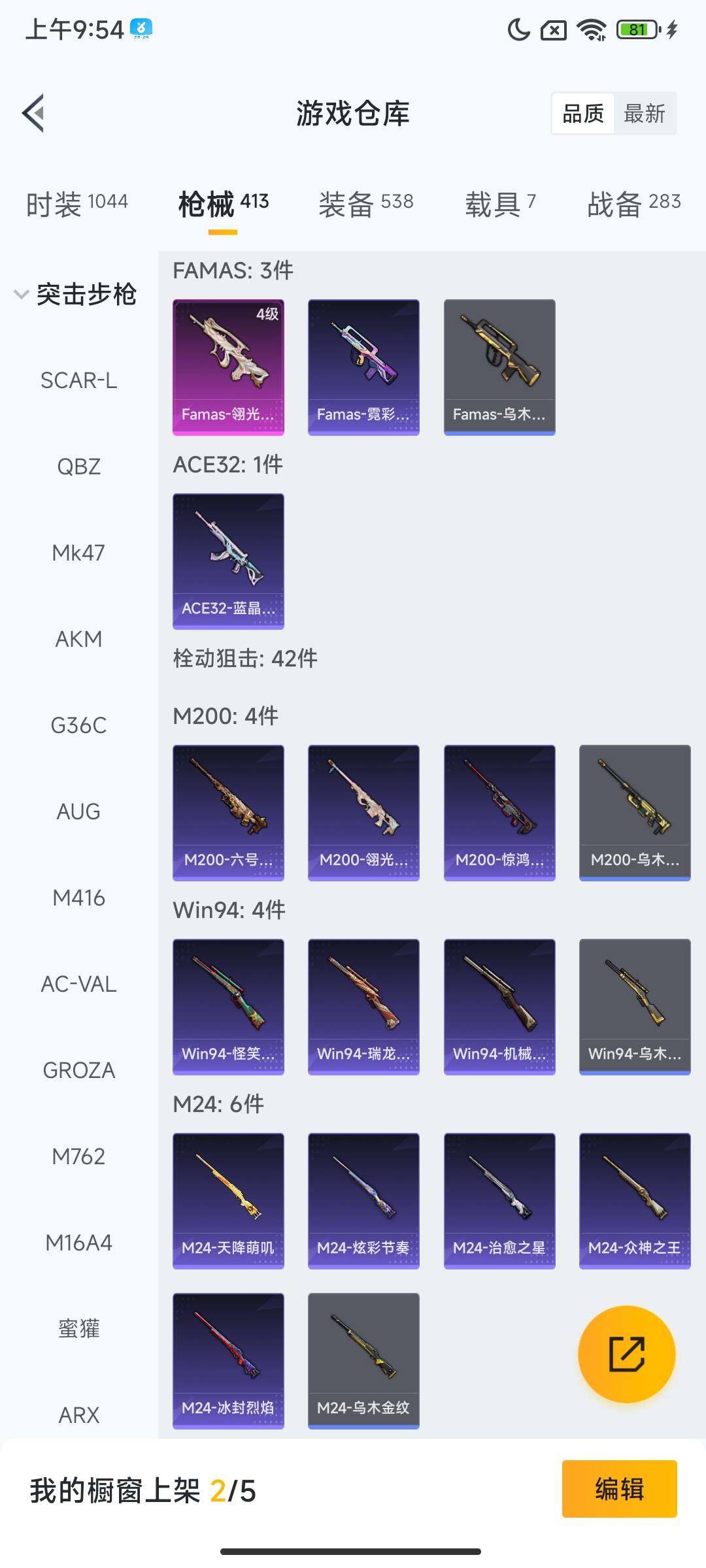Sort by 最新
The width and height of the screenshot is (706, 1568).
(x=644, y=114)
